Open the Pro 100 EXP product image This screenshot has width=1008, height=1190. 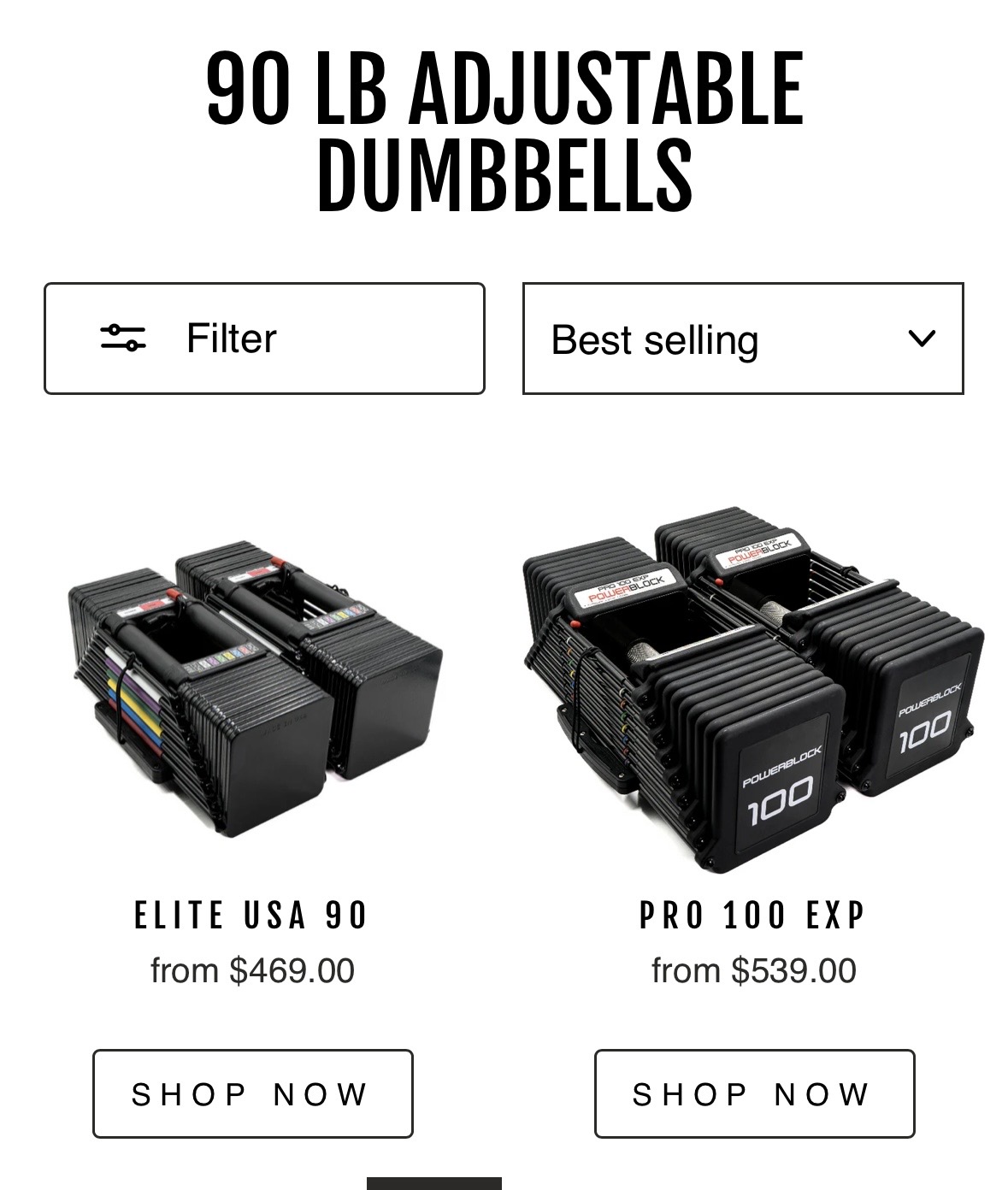pos(754,688)
